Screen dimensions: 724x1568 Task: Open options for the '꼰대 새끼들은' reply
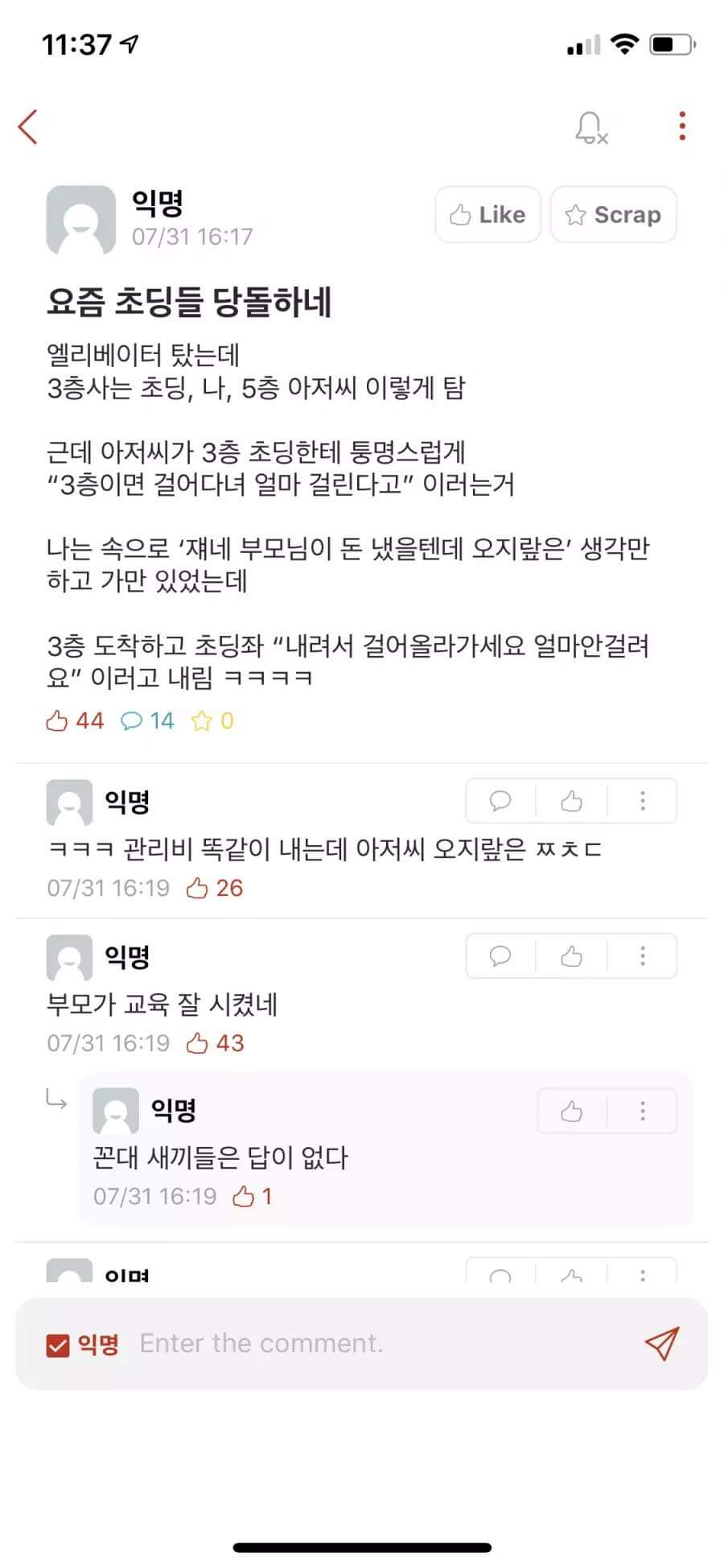(x=642, y=1112)
